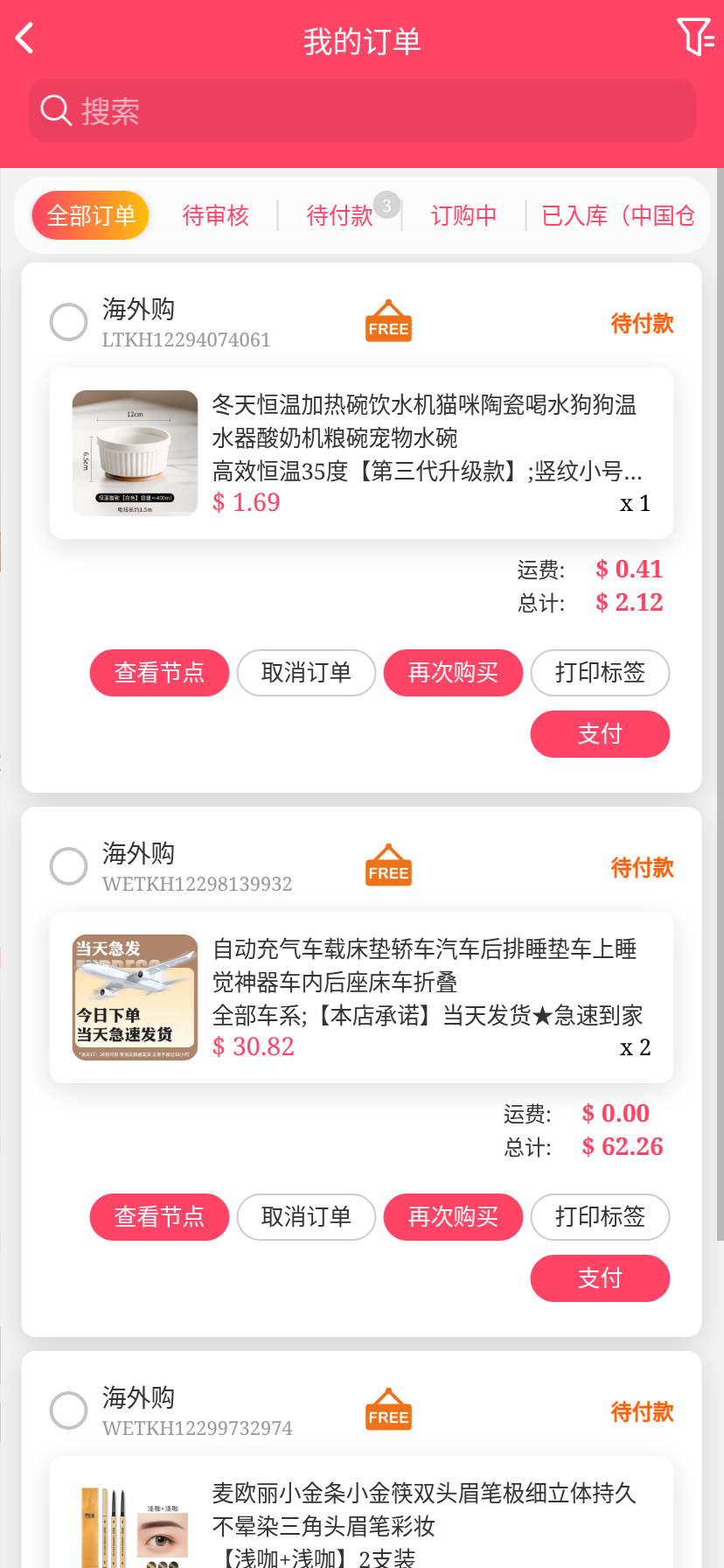Cancel order LTKH12294074061 via 取消订单
Screen dimensions: 724x1568
click(x=306, y=673)
